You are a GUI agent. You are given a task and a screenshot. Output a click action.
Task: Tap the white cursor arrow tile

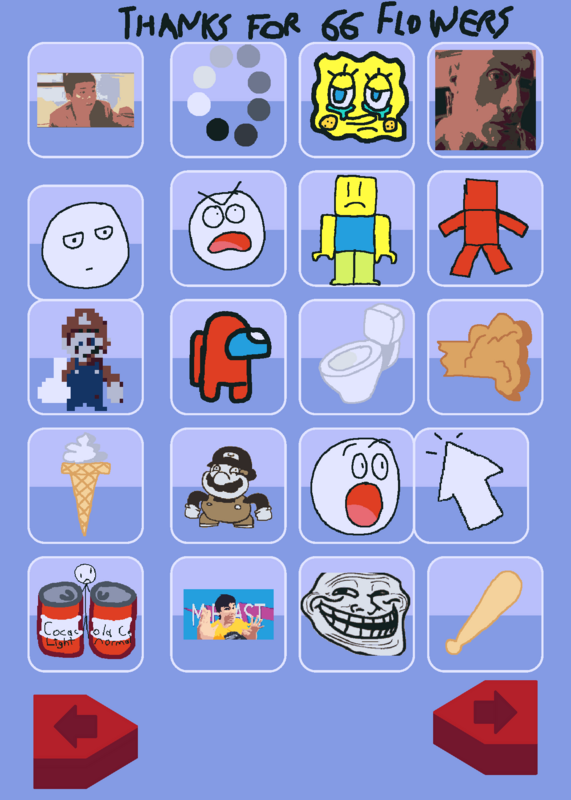tap(471, 485)
